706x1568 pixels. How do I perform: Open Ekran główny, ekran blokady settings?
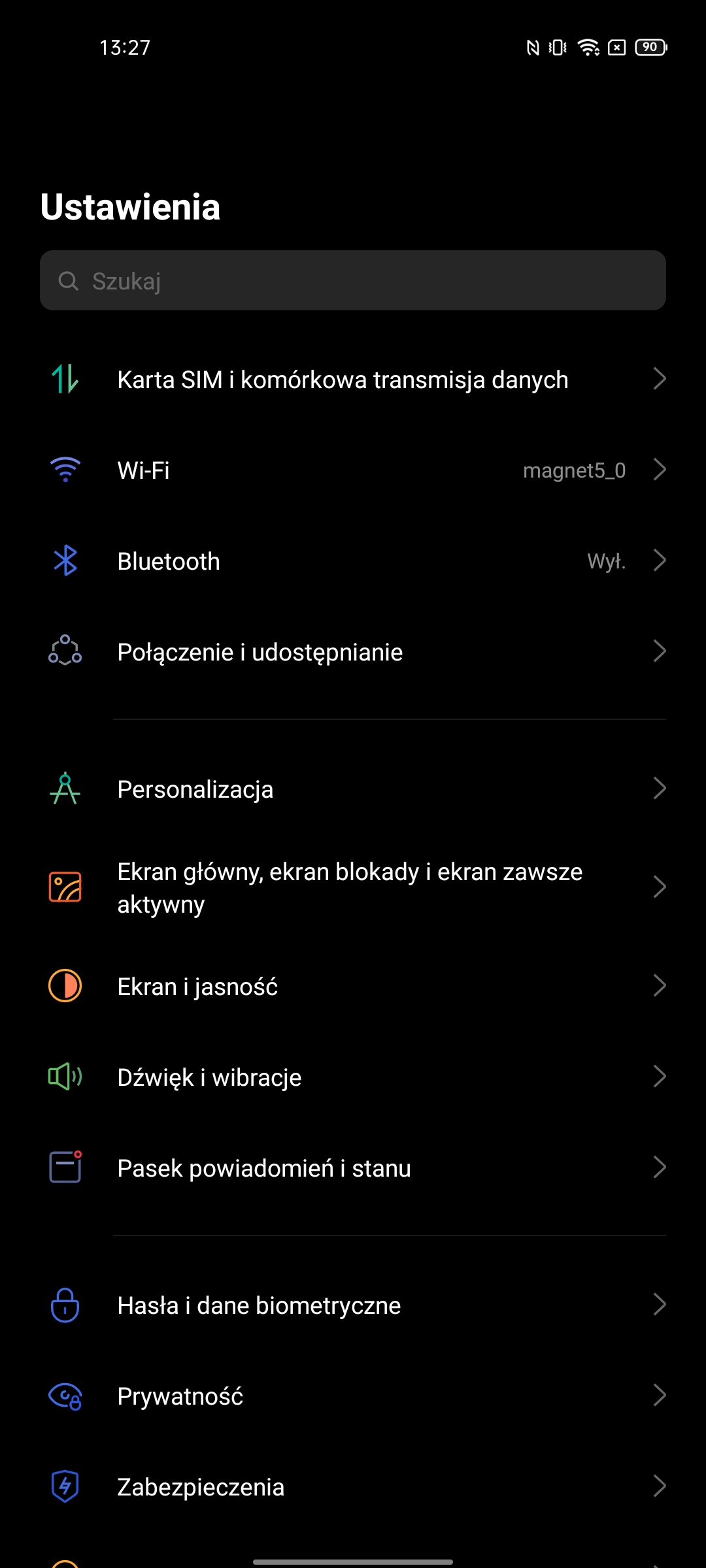pyautogui.click(x=353, y=888)
